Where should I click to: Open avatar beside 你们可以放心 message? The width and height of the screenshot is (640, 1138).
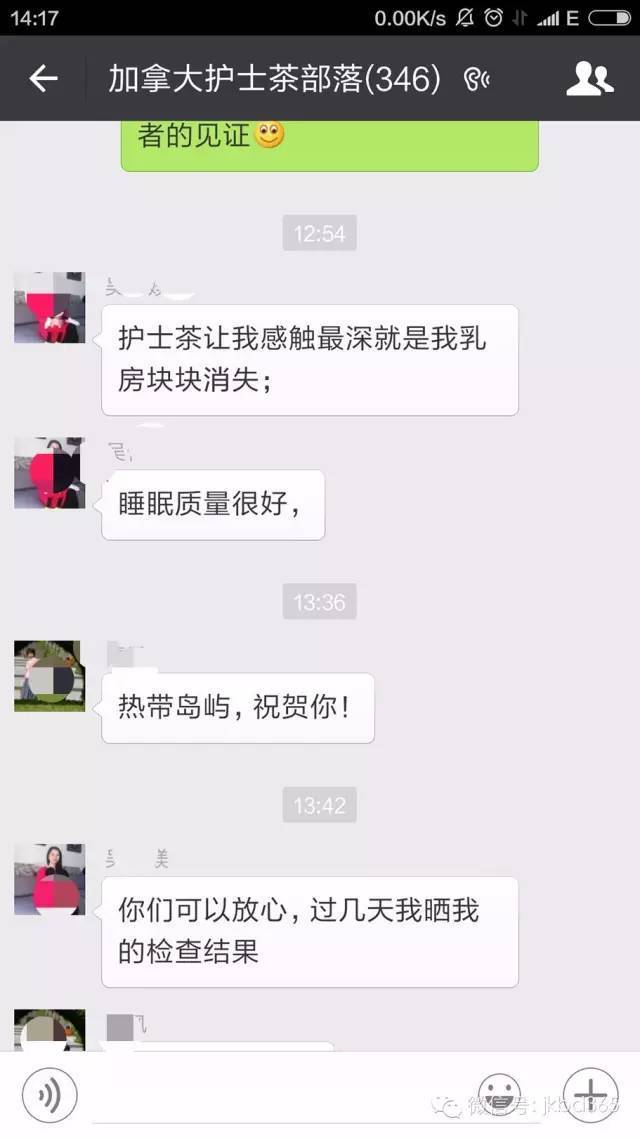coord(49,879)
